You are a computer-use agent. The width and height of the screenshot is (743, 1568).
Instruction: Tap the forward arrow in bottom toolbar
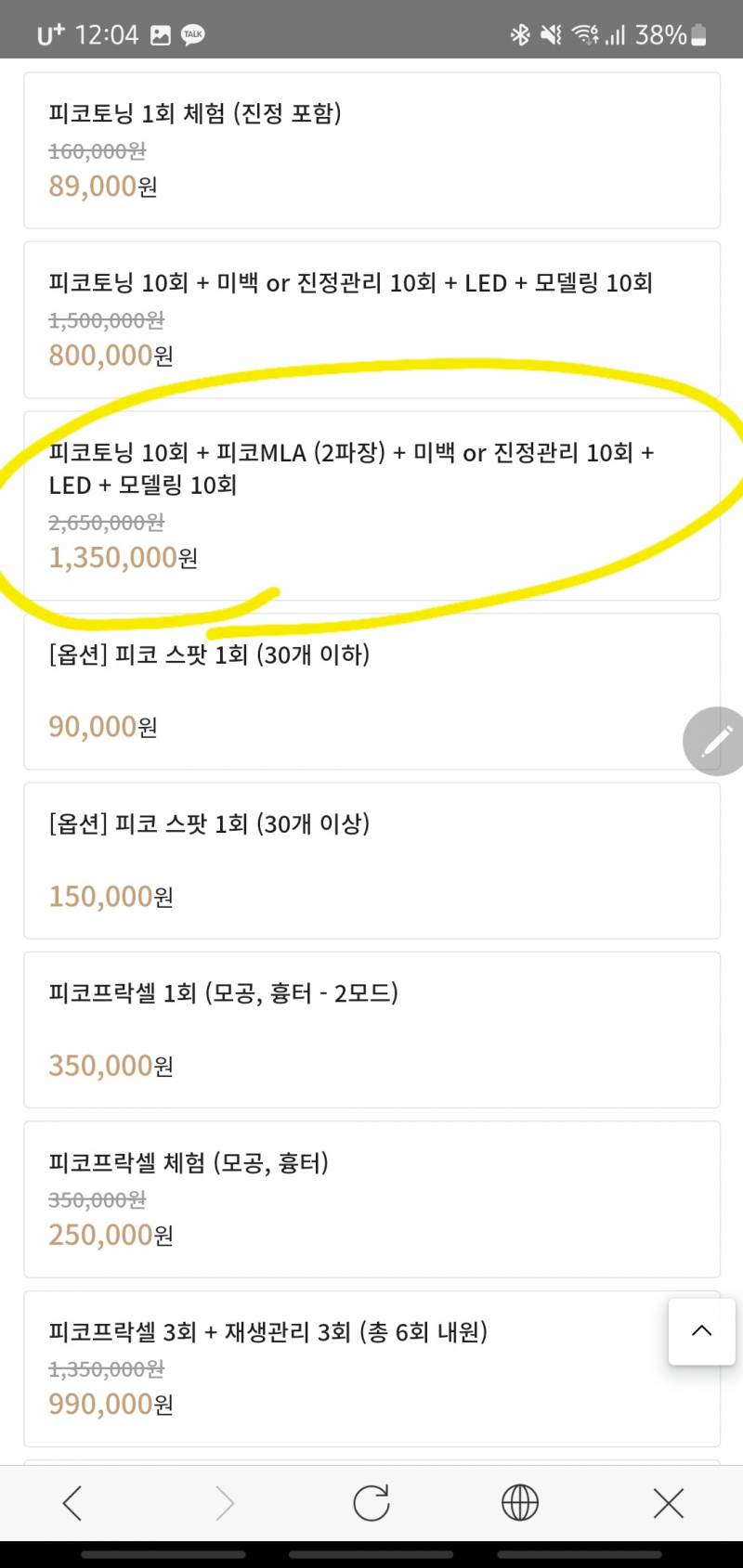point(222,1501)
